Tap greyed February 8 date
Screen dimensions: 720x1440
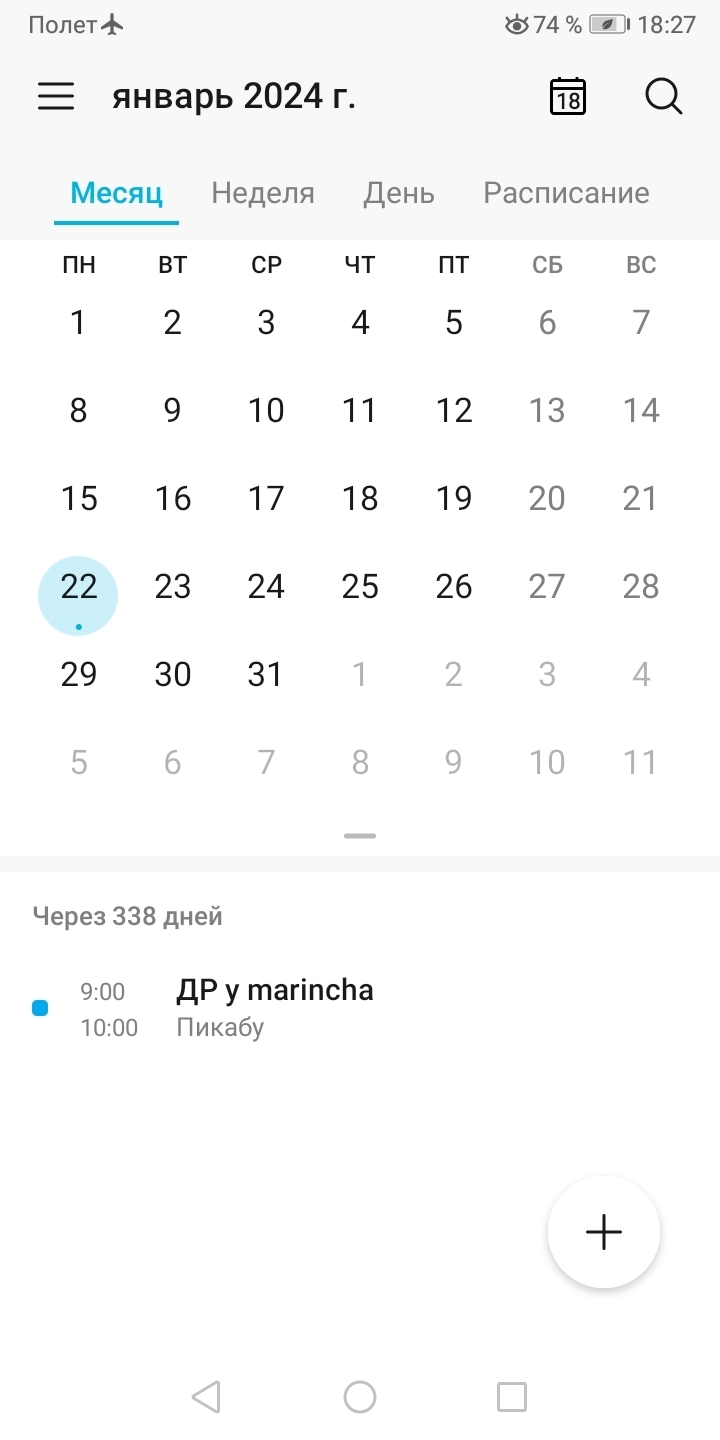click(x=360, y=763)
